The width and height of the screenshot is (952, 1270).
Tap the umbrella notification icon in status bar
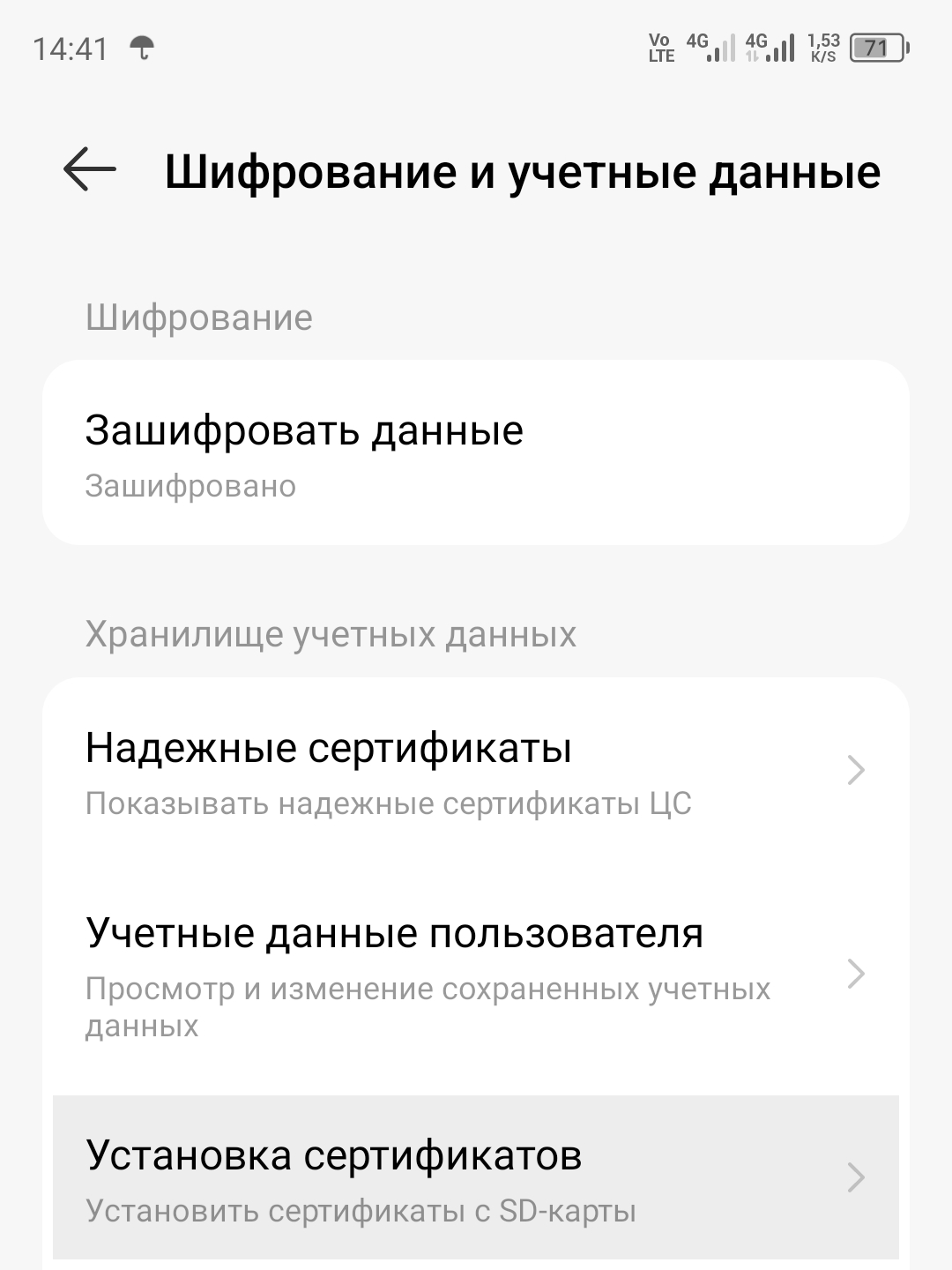pyautogui.click(x=141, y=49)
